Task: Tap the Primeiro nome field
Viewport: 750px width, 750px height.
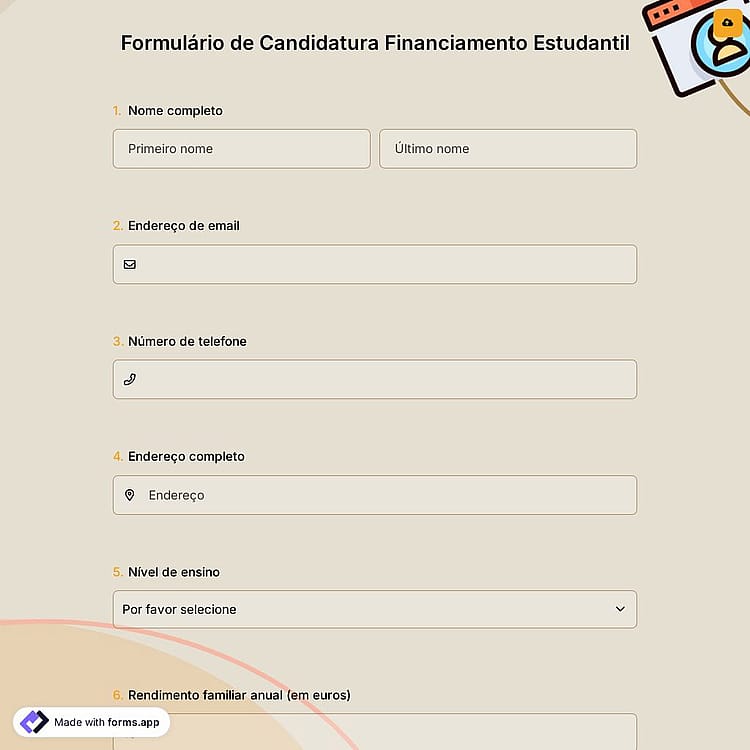Action: [242, 149]
